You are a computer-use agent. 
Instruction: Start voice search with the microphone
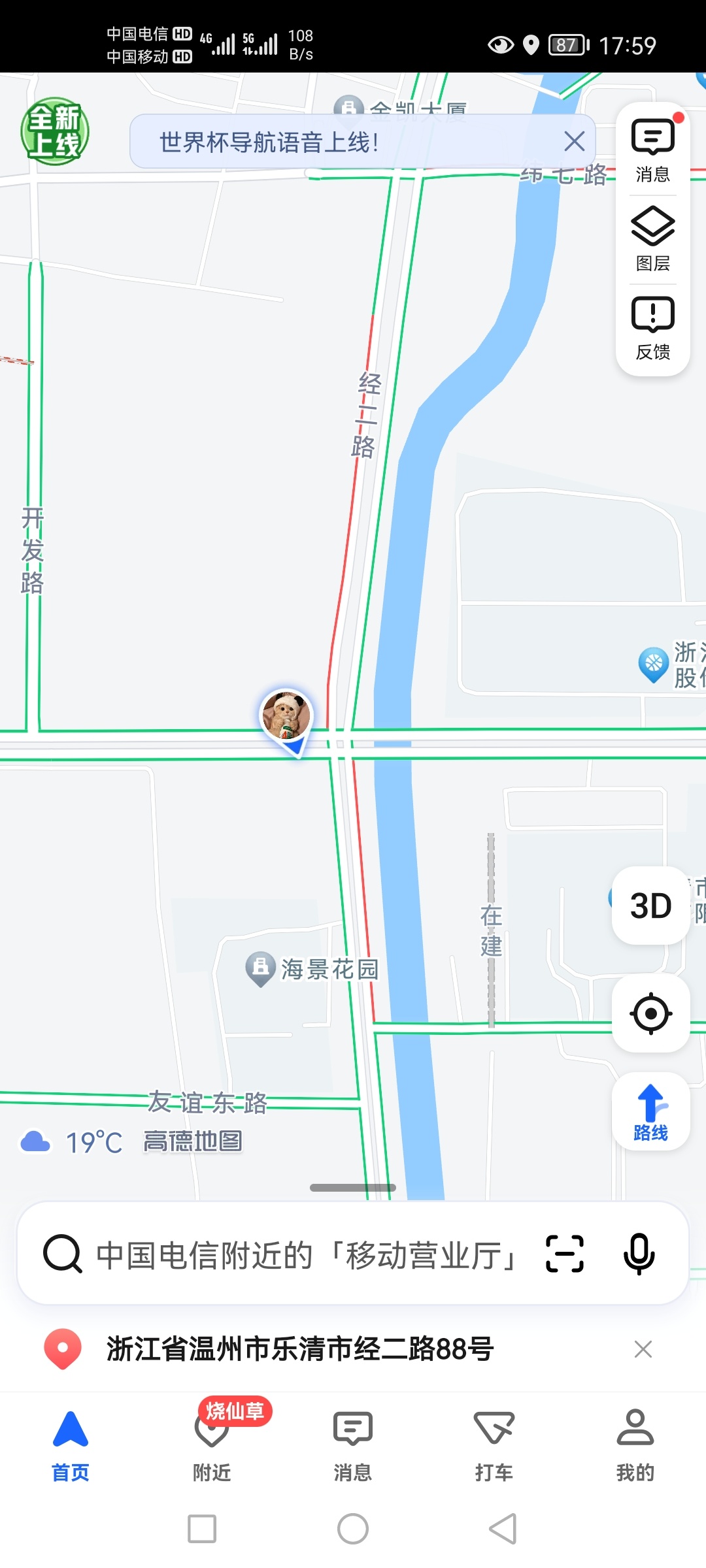coord(639,1254)
